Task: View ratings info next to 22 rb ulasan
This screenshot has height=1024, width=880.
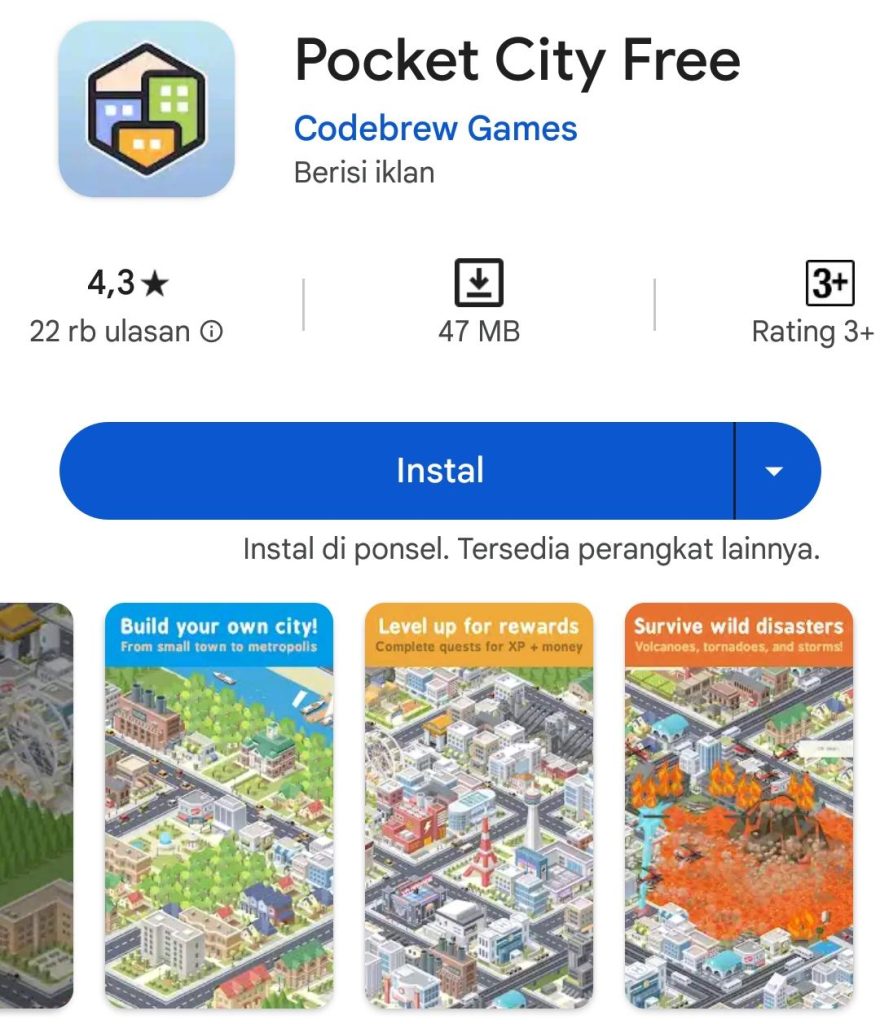Action: (x=212, y=332)
